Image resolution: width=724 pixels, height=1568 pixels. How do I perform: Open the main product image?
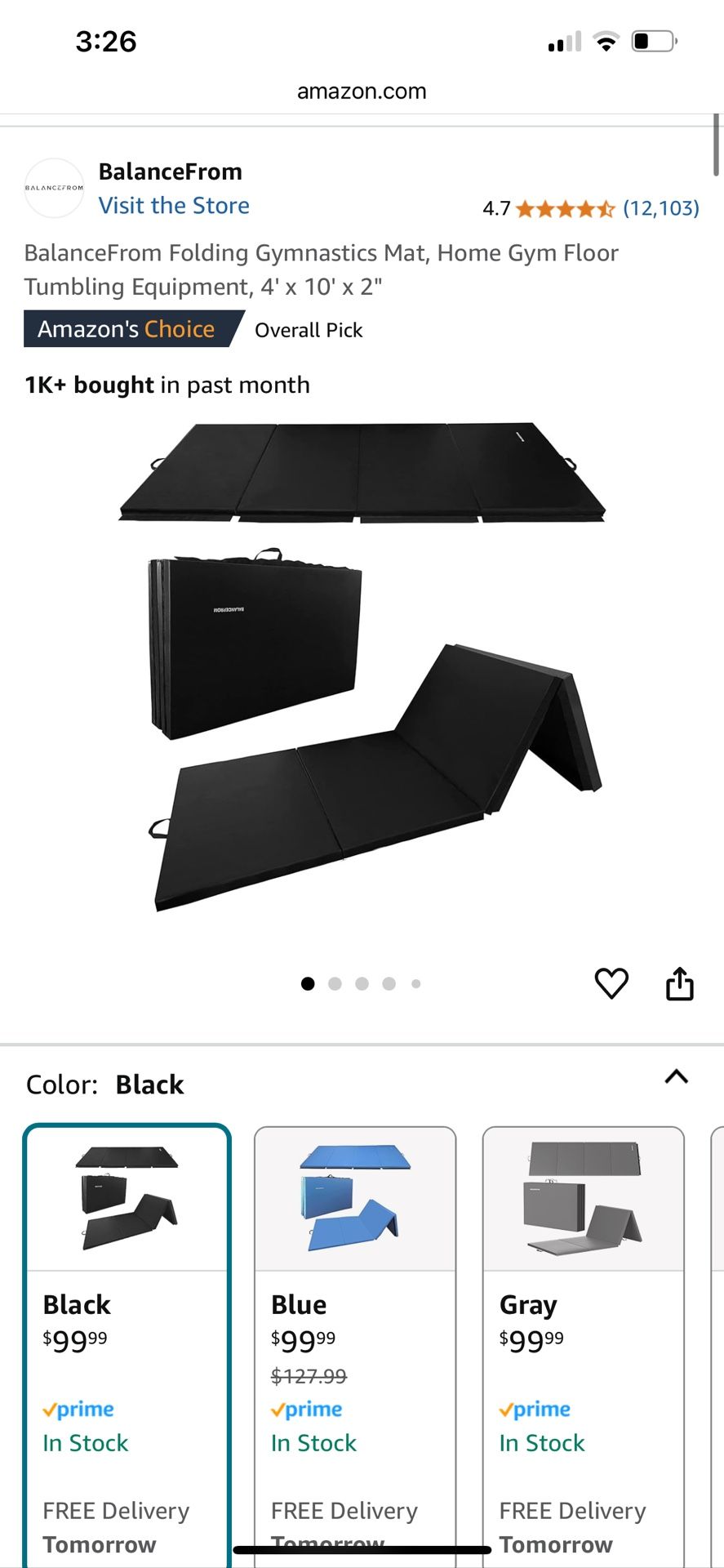coord(362,666)
